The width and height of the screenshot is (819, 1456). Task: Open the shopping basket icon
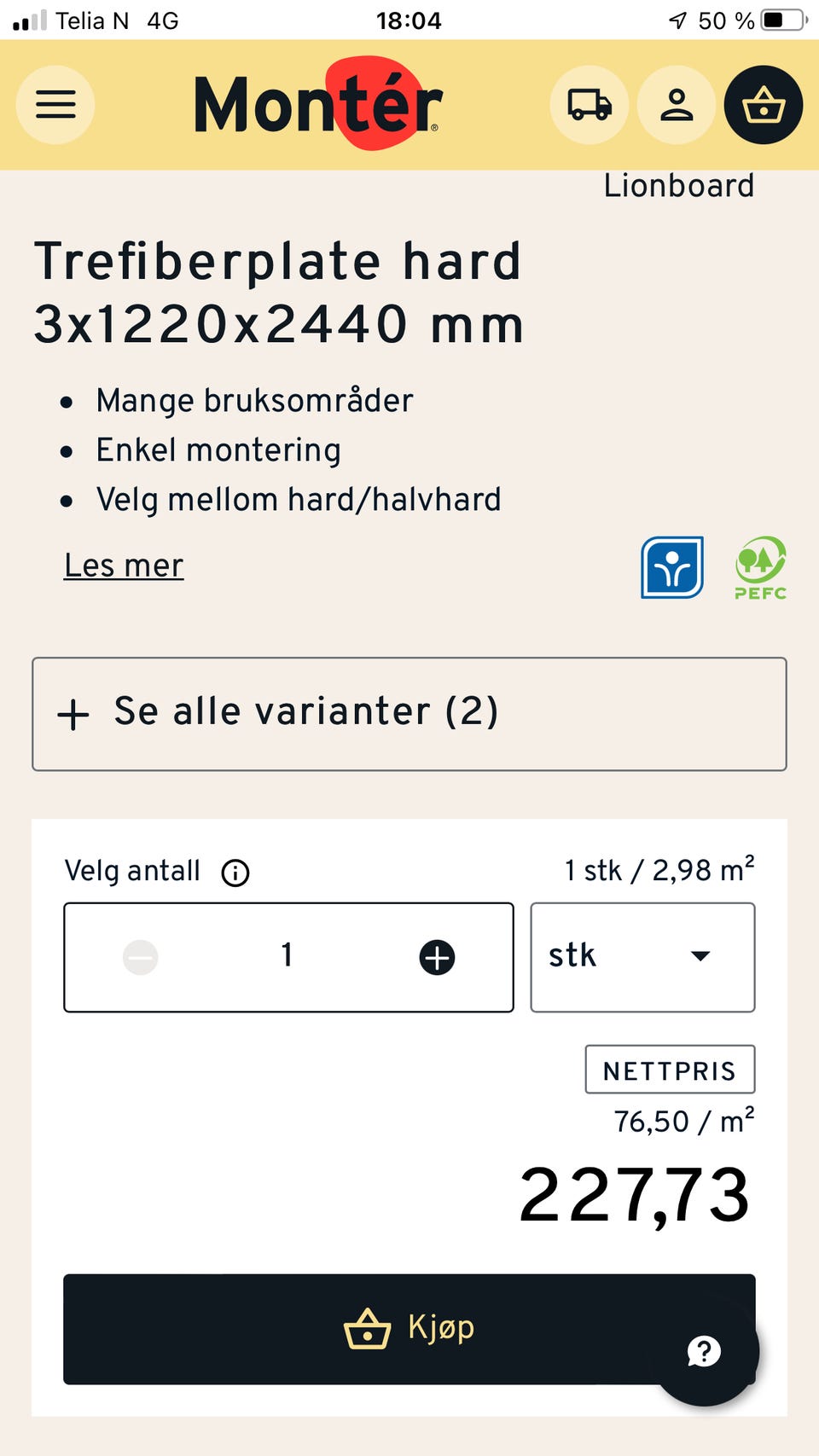pos(763,104)
